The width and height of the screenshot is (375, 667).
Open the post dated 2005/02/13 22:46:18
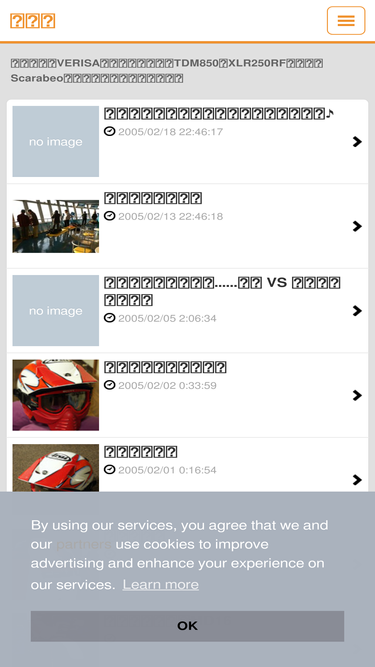pos(188,226)
